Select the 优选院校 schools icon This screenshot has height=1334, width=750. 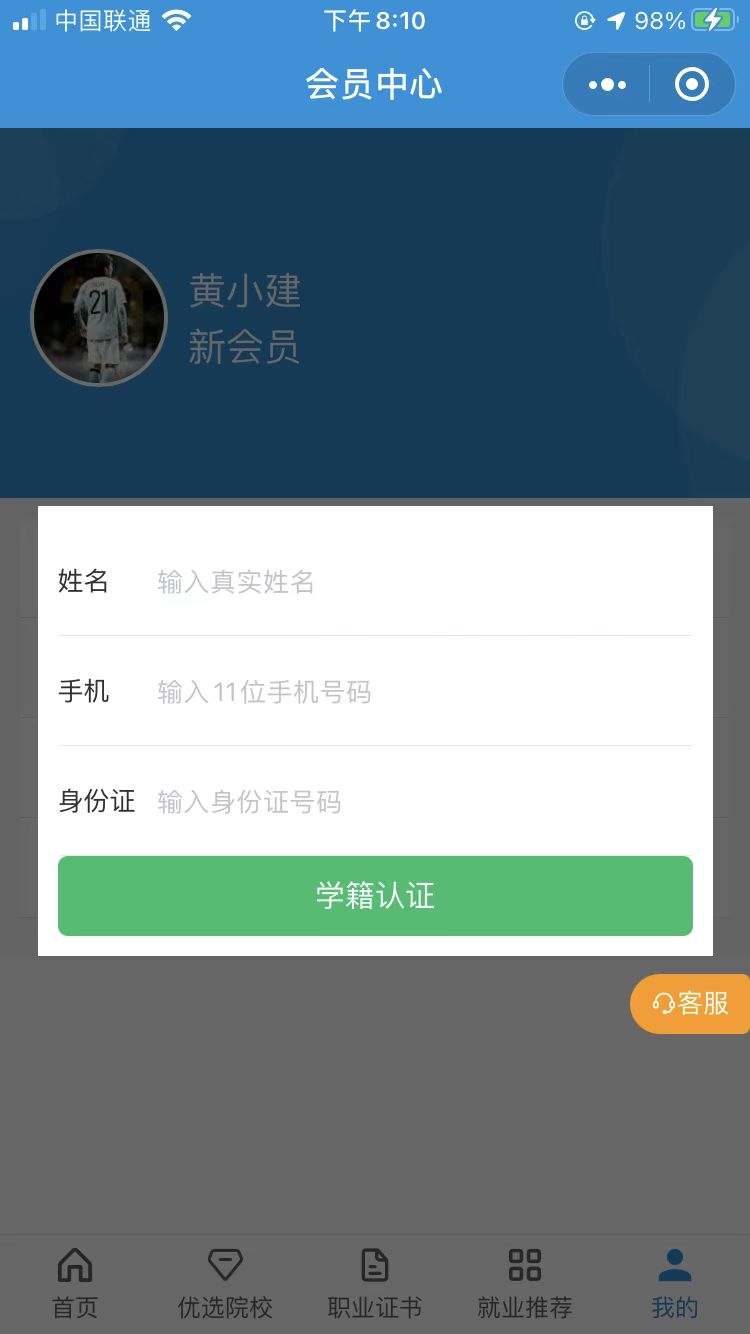point(224,1263)
